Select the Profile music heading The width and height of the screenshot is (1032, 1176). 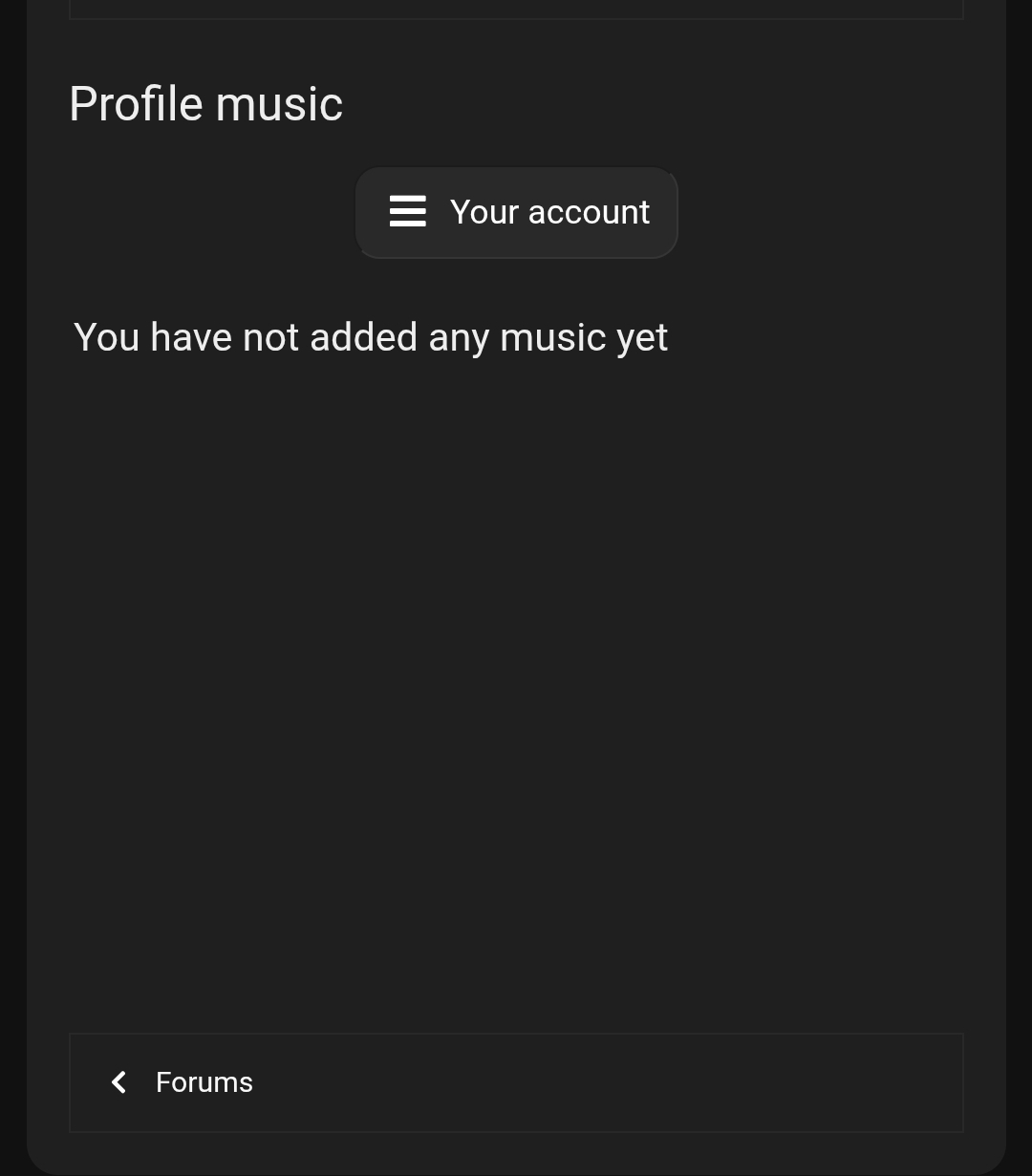[205, 102]
